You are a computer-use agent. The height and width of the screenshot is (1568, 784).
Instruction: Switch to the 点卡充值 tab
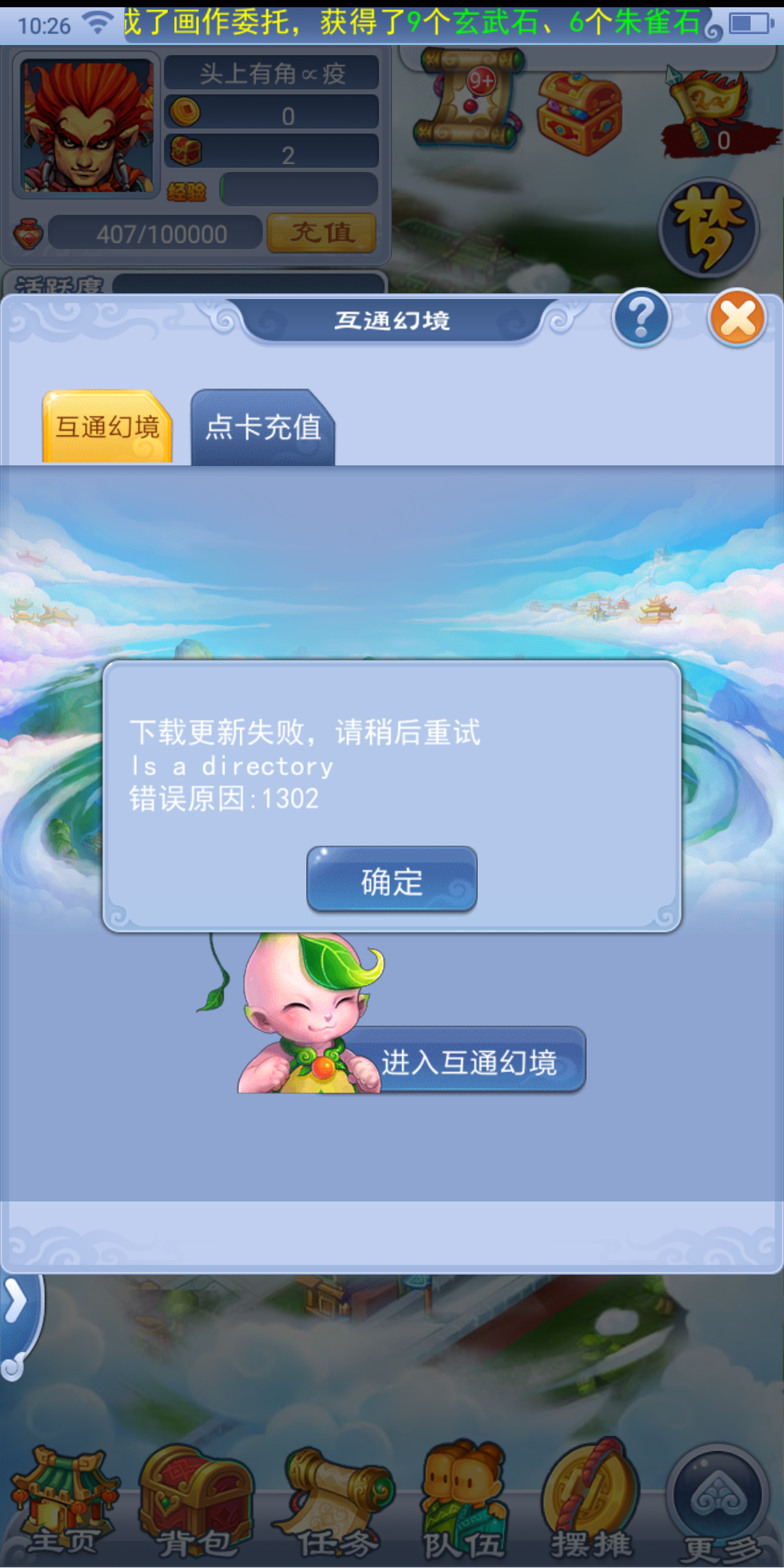263,428
